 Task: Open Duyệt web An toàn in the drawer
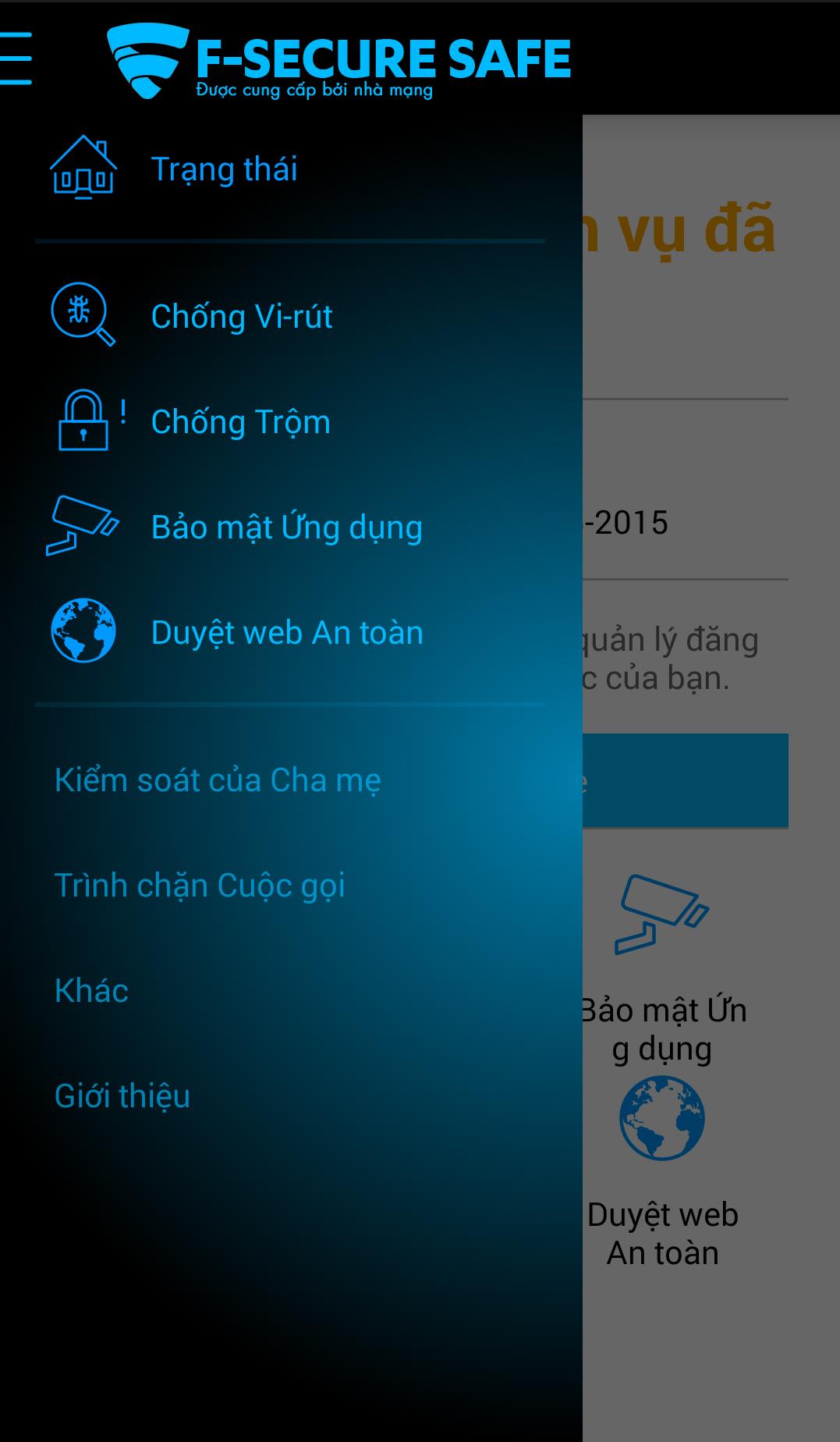point(286,632)
